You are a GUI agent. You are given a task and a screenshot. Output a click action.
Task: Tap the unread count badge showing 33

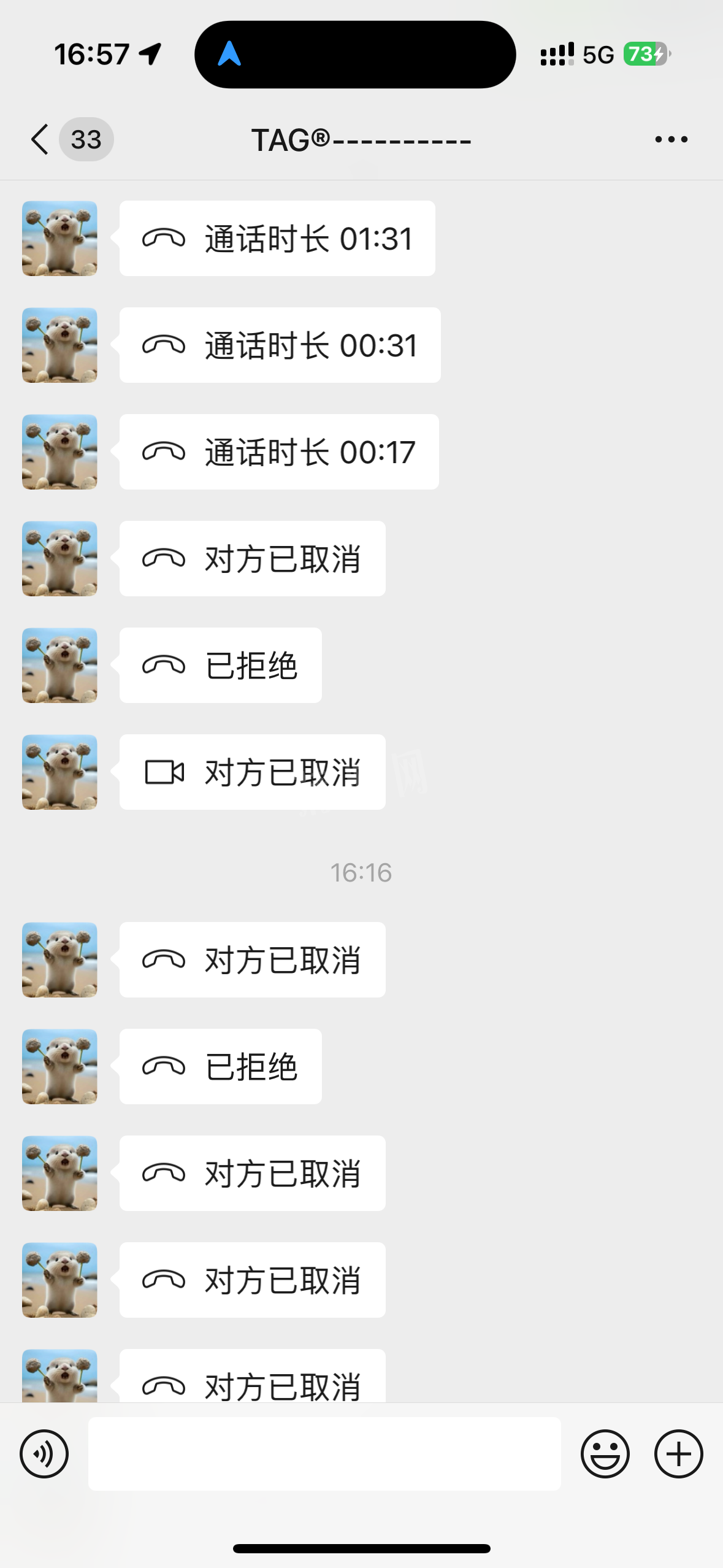[85, 139]
